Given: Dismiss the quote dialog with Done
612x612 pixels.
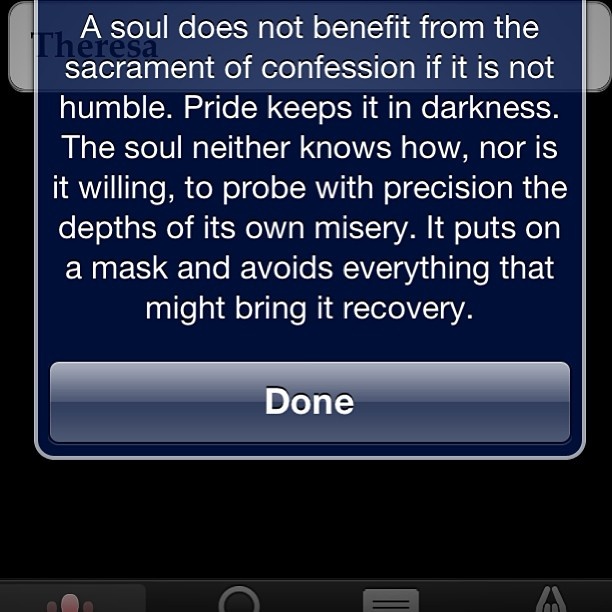Looking at the screenshot, I should coord(309,402).
